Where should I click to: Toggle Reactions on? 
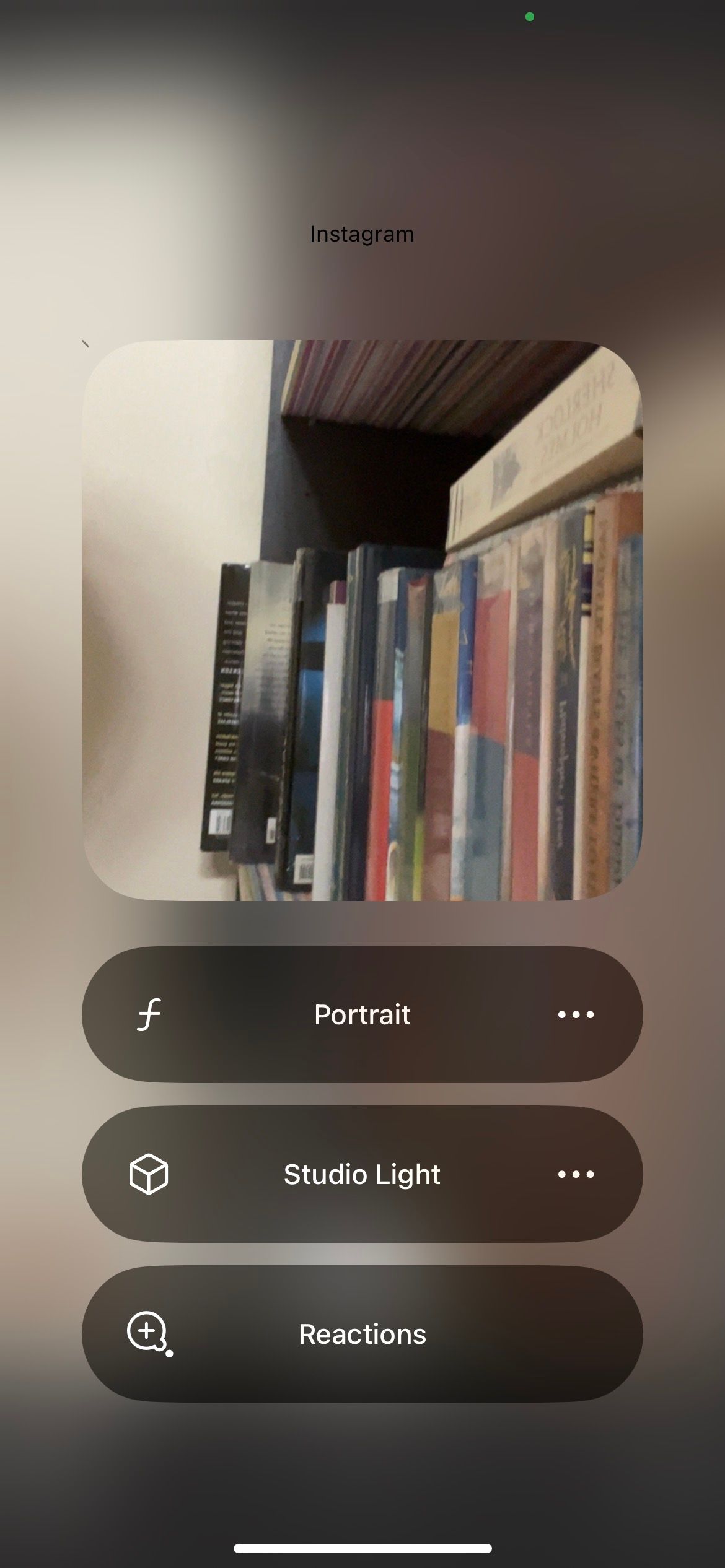(x=362, y=1334)
